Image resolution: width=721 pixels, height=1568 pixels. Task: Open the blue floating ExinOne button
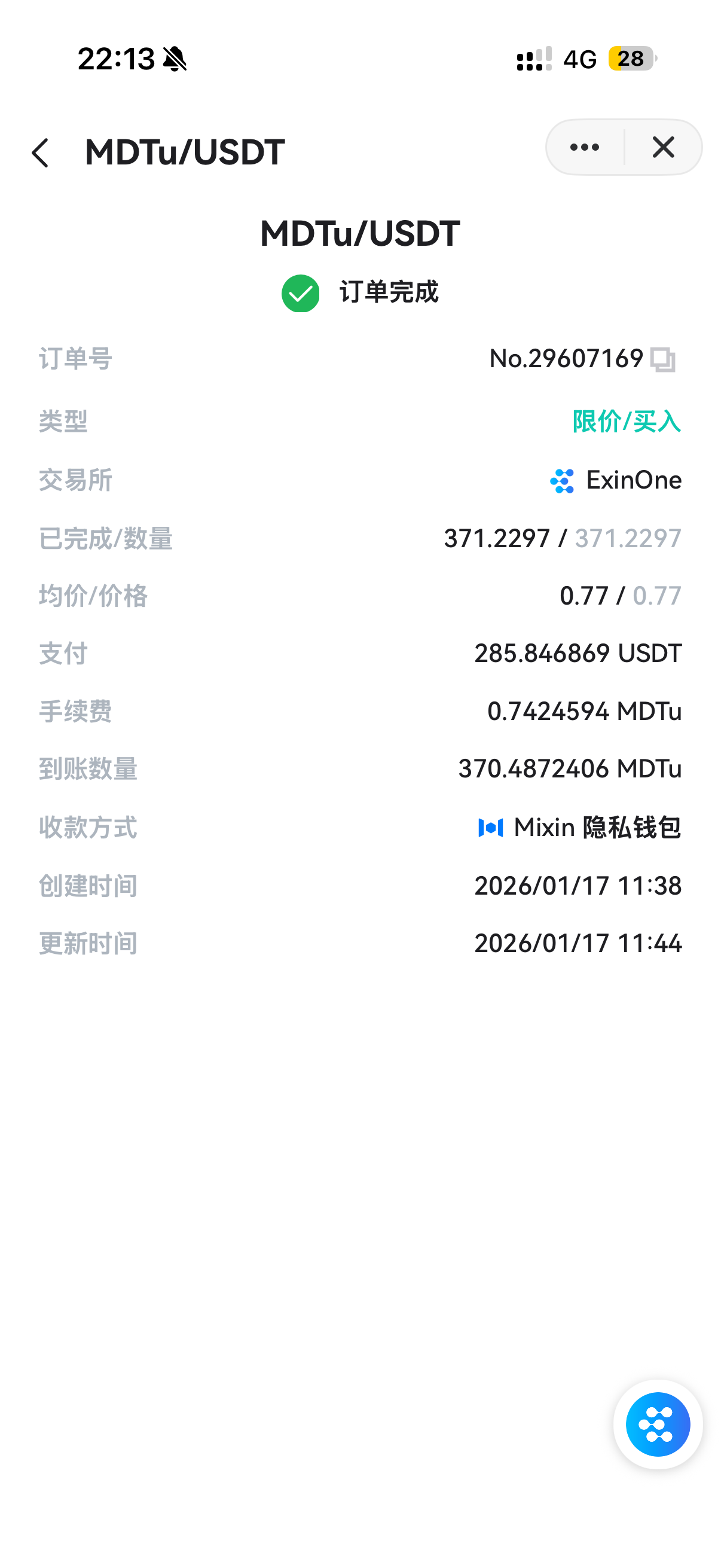click(657, 1425)
